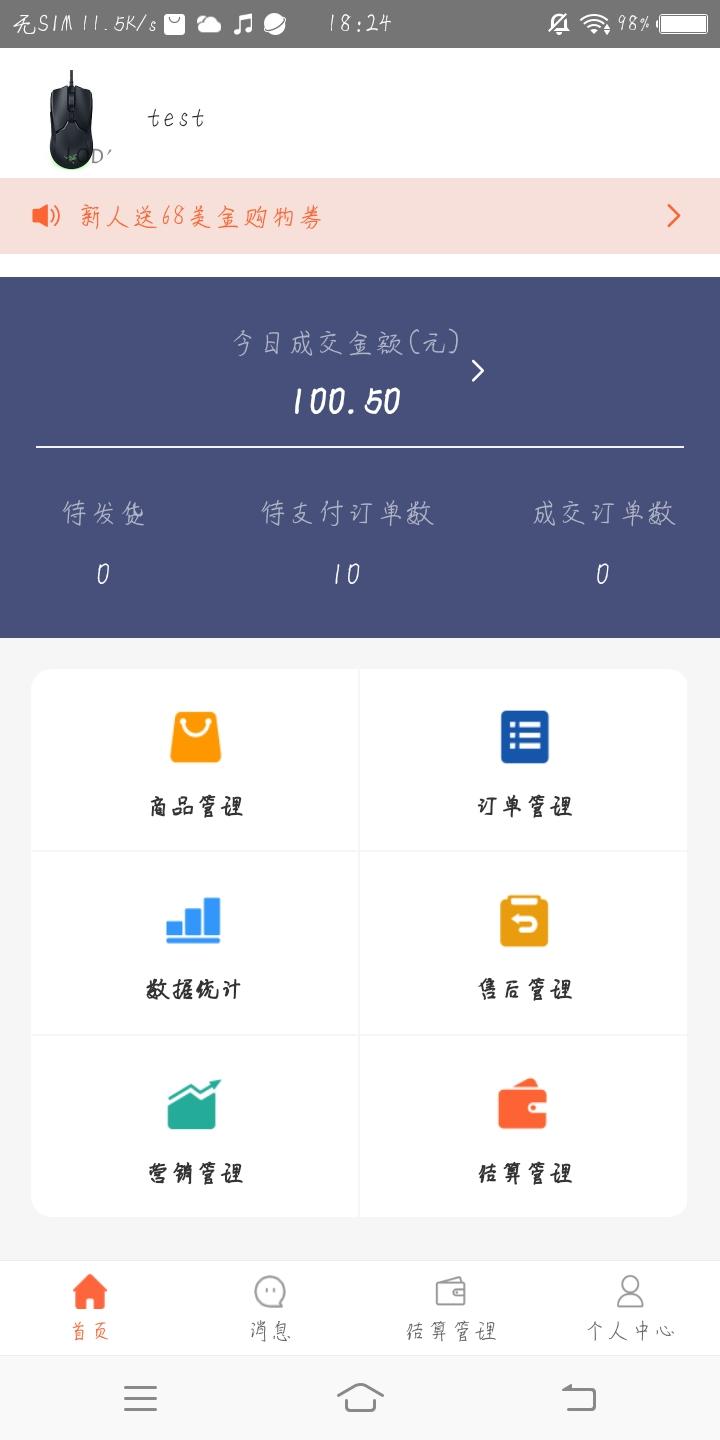
Task: Switch to the 首页 tab
Action: point(90,1308)
